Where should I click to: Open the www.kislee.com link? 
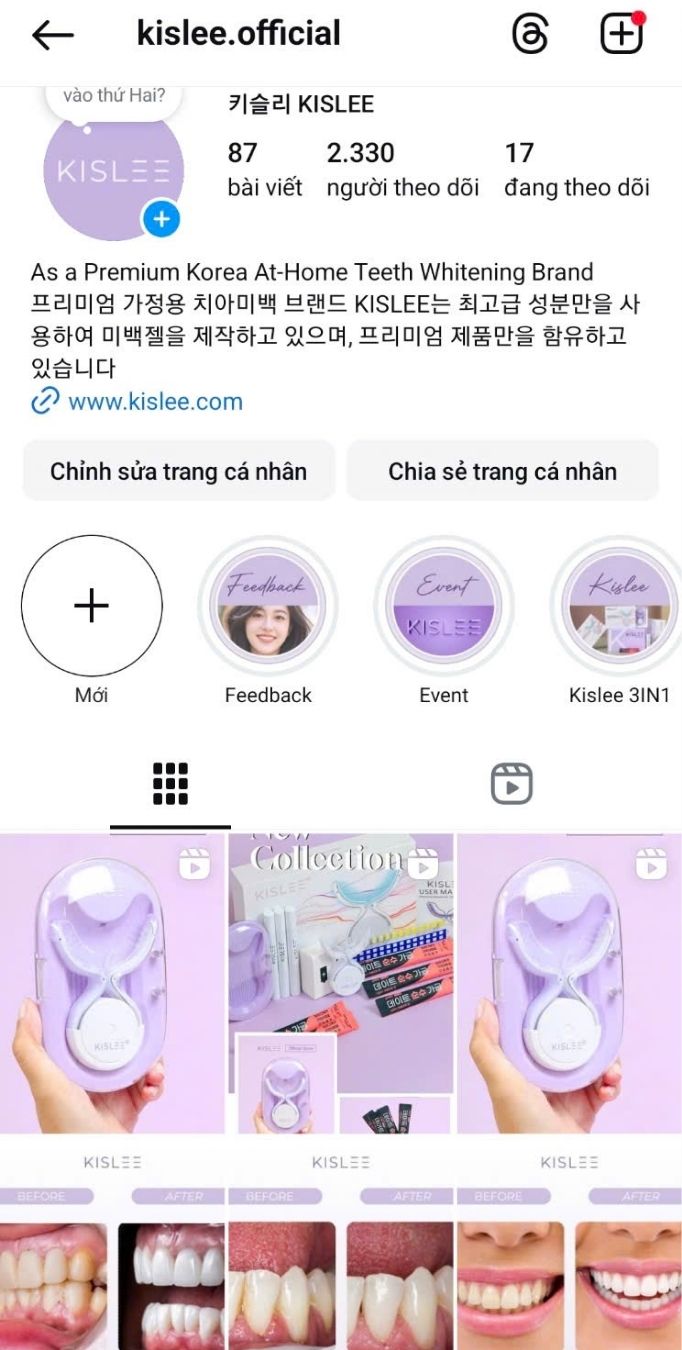point(154,402)
